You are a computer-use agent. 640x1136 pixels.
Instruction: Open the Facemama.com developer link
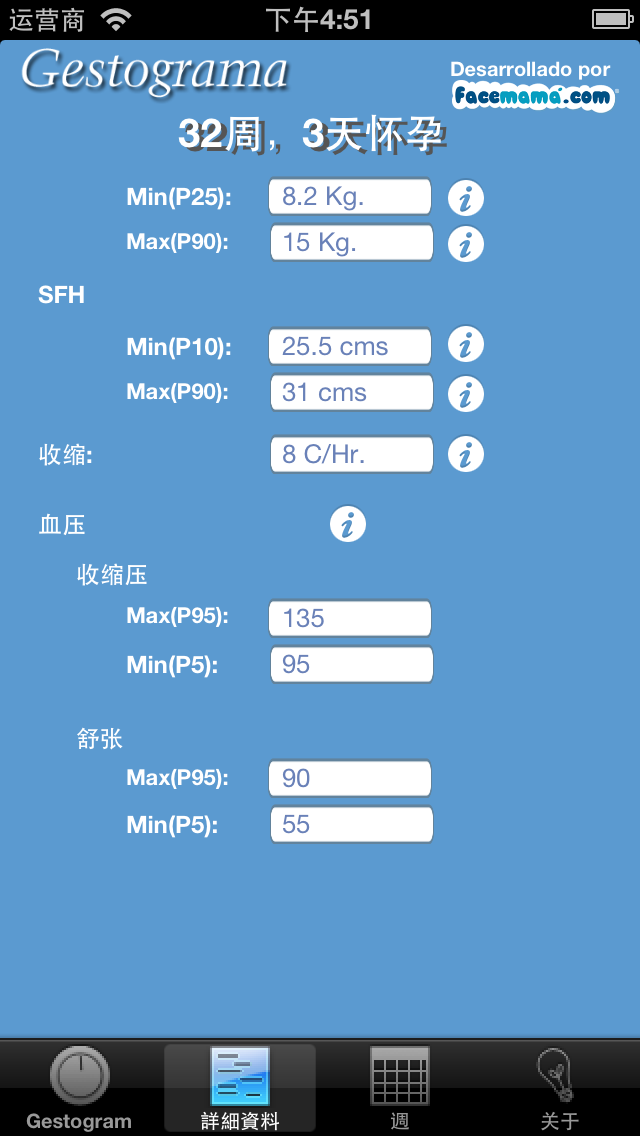point(532,96)
